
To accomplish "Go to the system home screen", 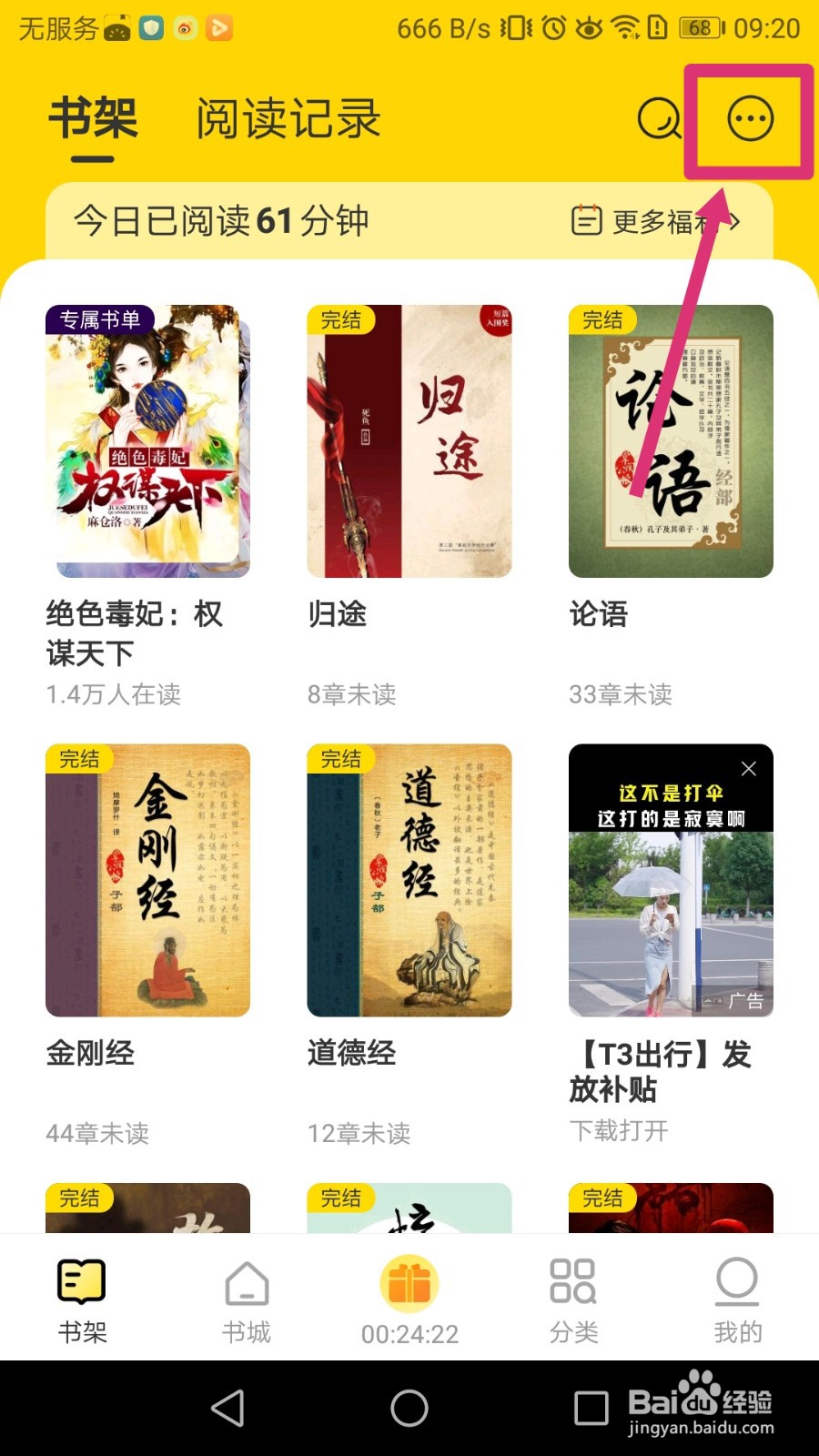I will coord(409,1409).
